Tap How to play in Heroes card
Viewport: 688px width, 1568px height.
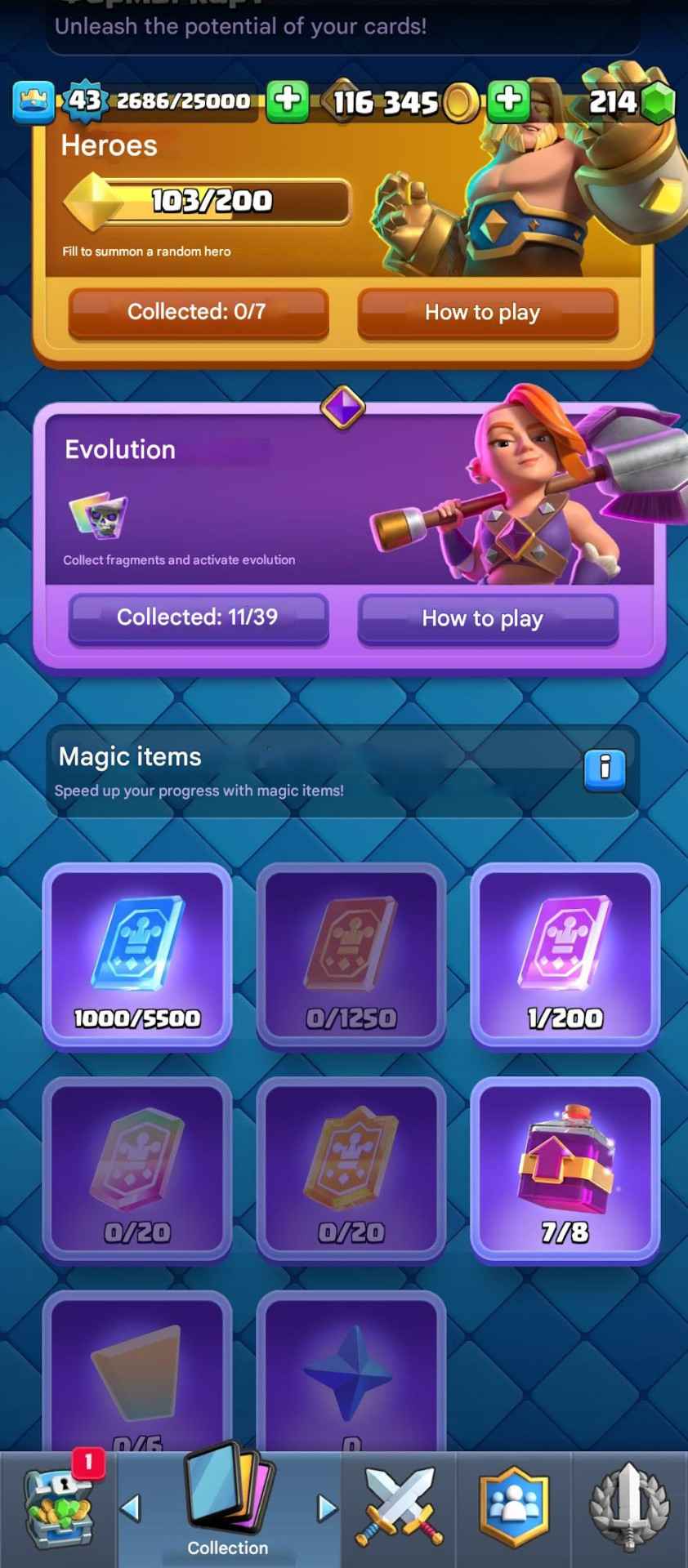[487, 312]
